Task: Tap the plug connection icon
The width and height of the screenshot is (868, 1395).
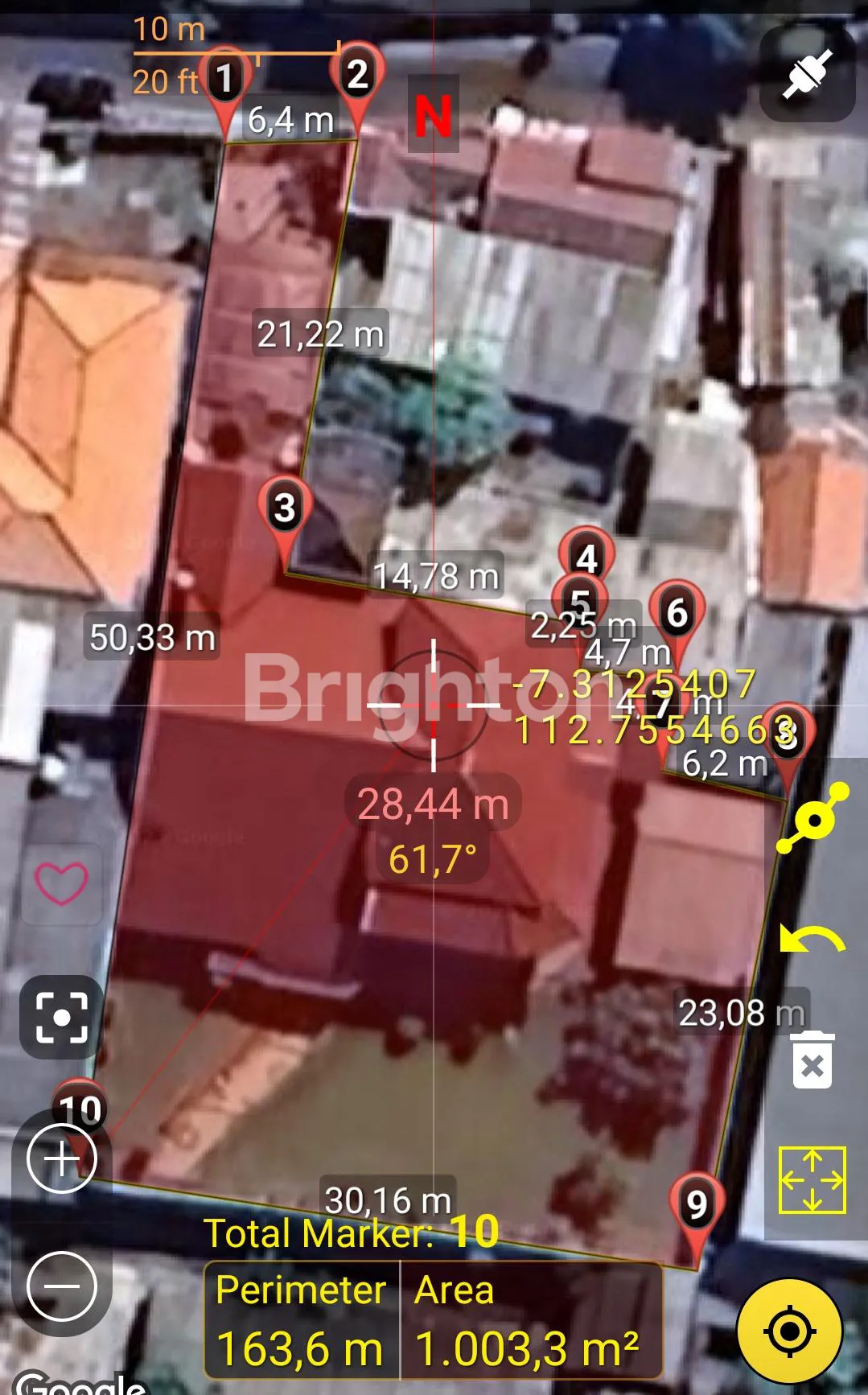Action: [x=807, y=74]
